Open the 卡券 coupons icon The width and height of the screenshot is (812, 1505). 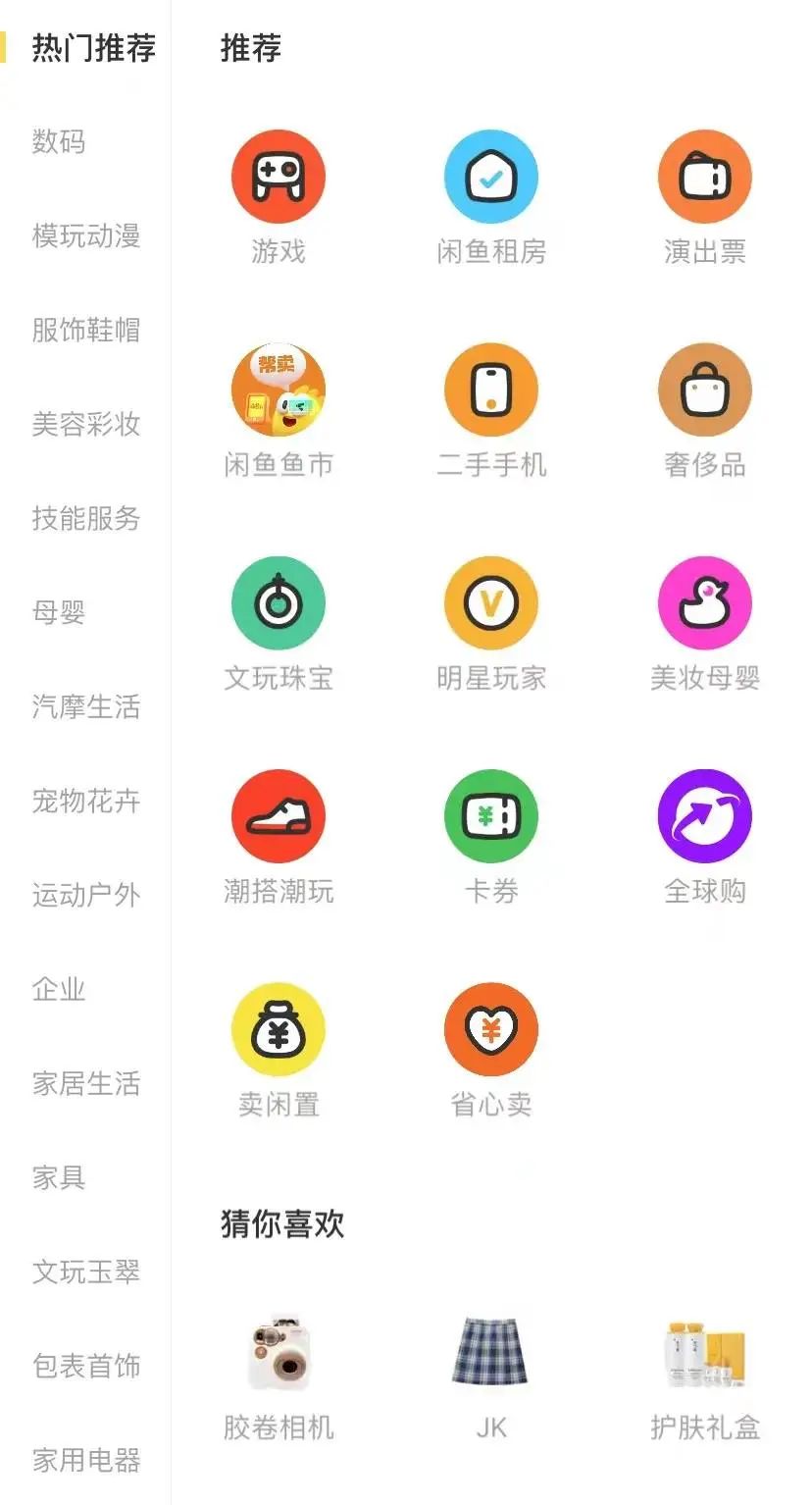[x=491, y=815]
